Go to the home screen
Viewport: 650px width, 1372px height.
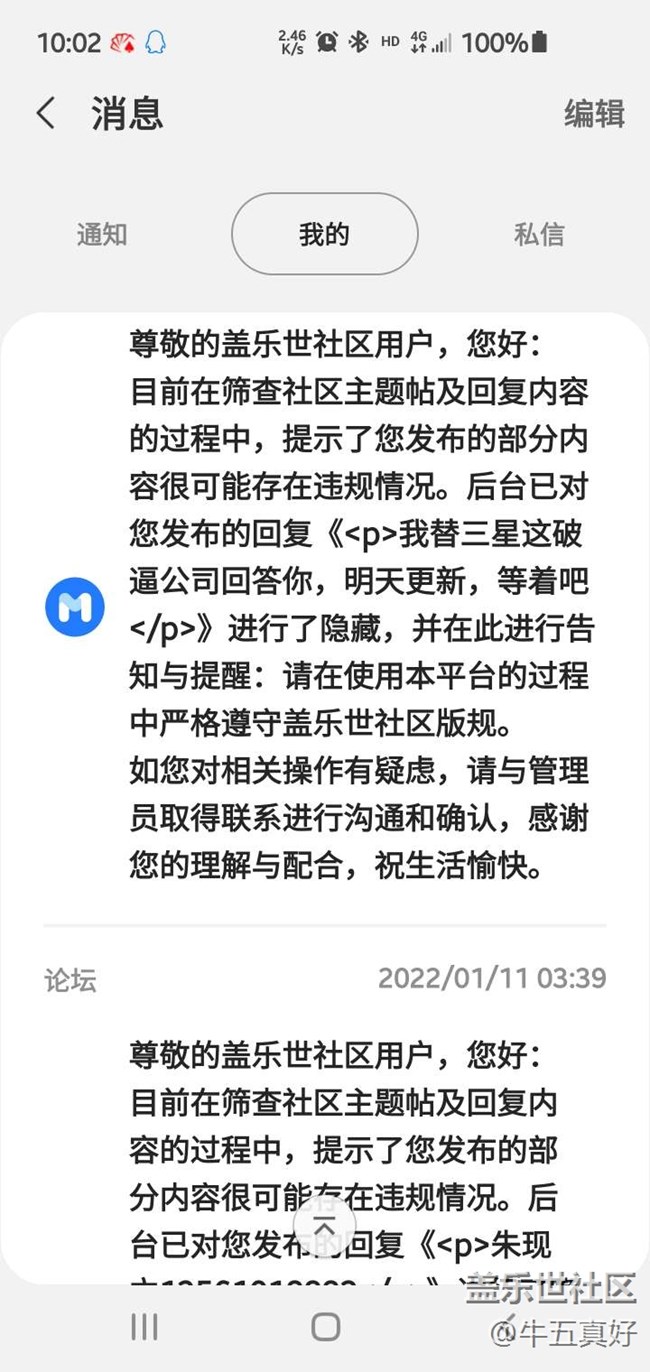tap(325, 1326)
